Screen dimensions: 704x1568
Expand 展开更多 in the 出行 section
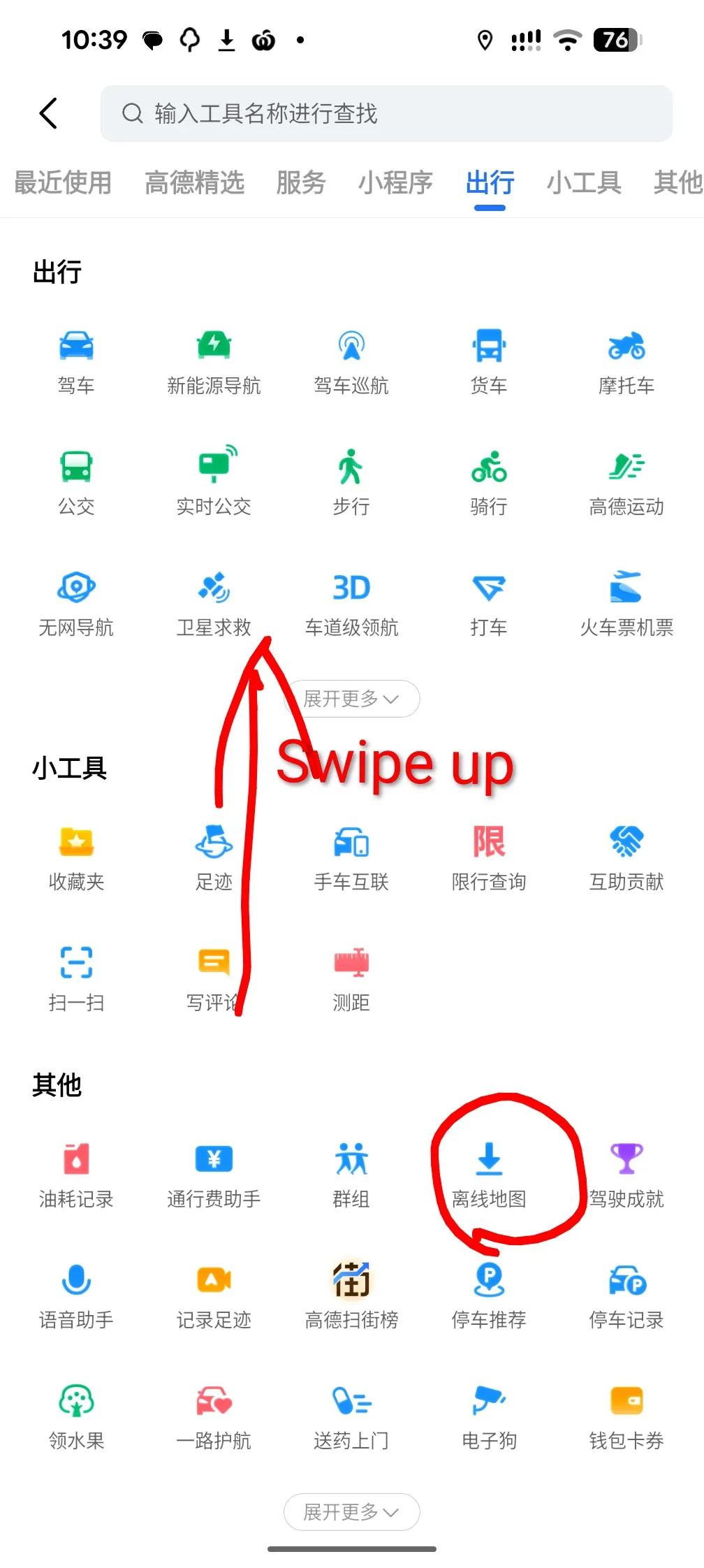351,698
